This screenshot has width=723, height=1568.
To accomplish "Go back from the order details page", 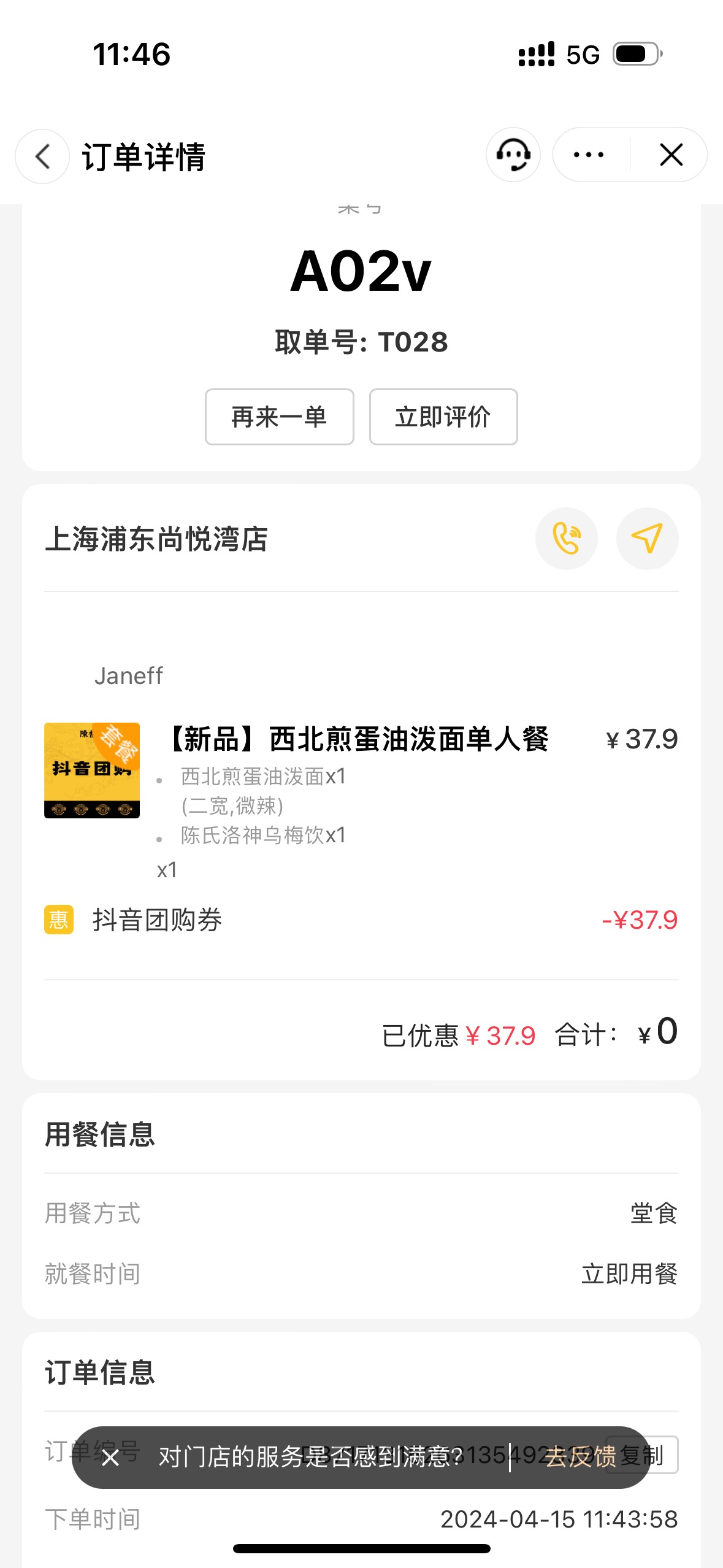I will coord(42,156).
